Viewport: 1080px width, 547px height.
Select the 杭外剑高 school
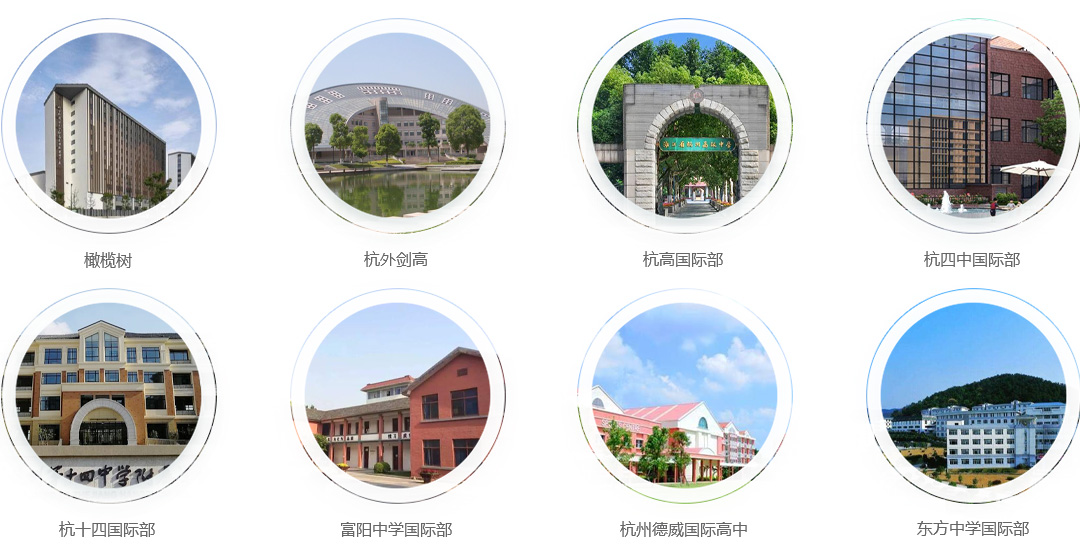tap(397, 125)
